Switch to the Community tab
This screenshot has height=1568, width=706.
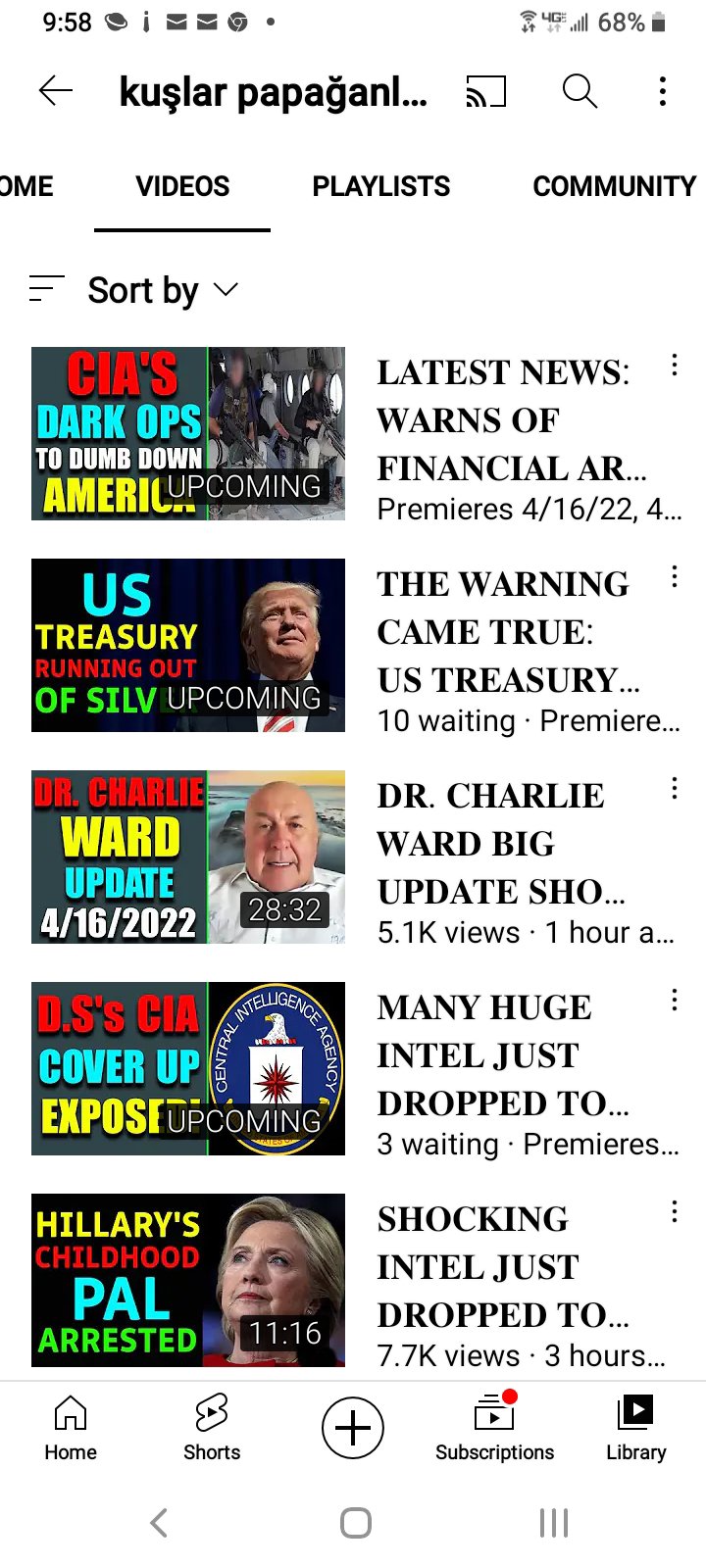[x=613, y=186]
